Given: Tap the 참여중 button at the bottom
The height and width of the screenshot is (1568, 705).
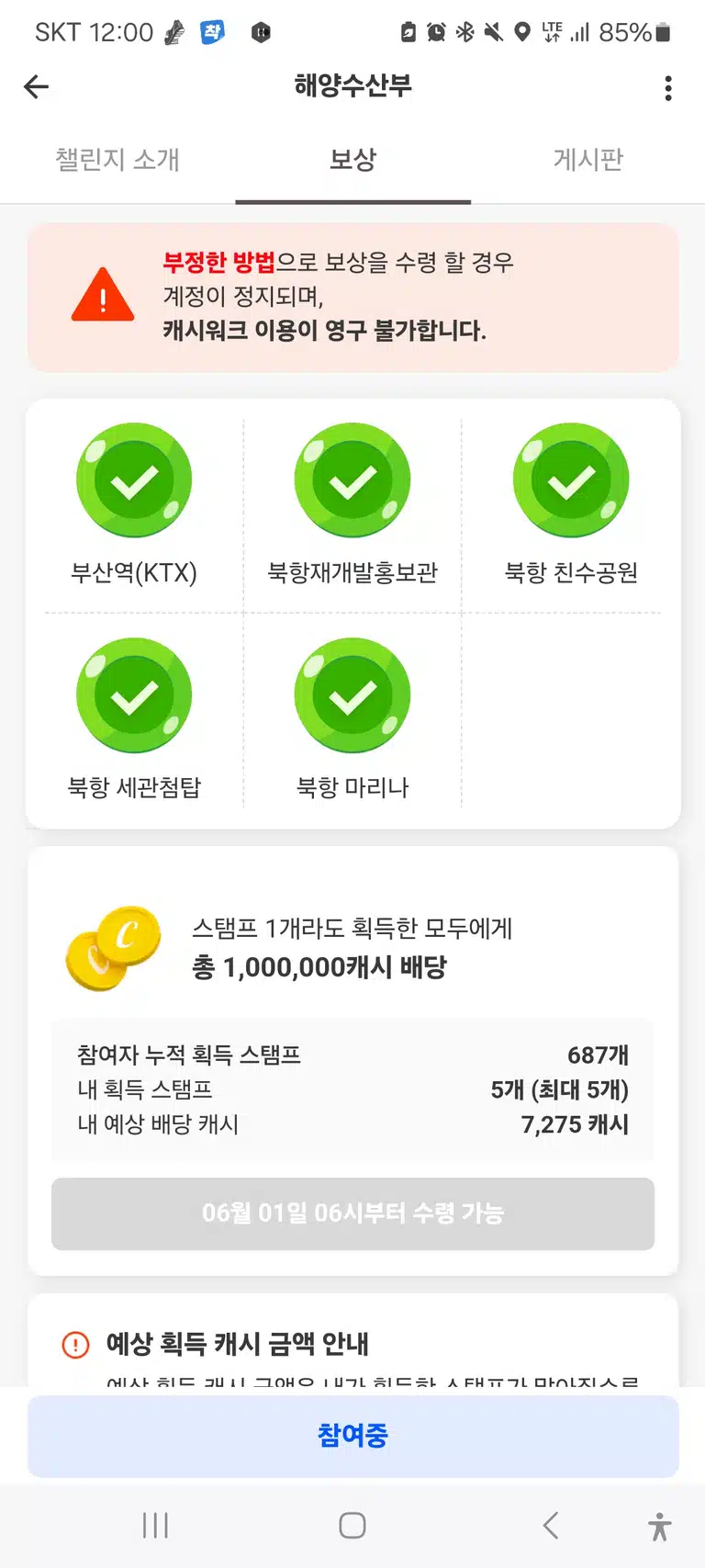Looking at the screenshot, I should [352, 1435].
